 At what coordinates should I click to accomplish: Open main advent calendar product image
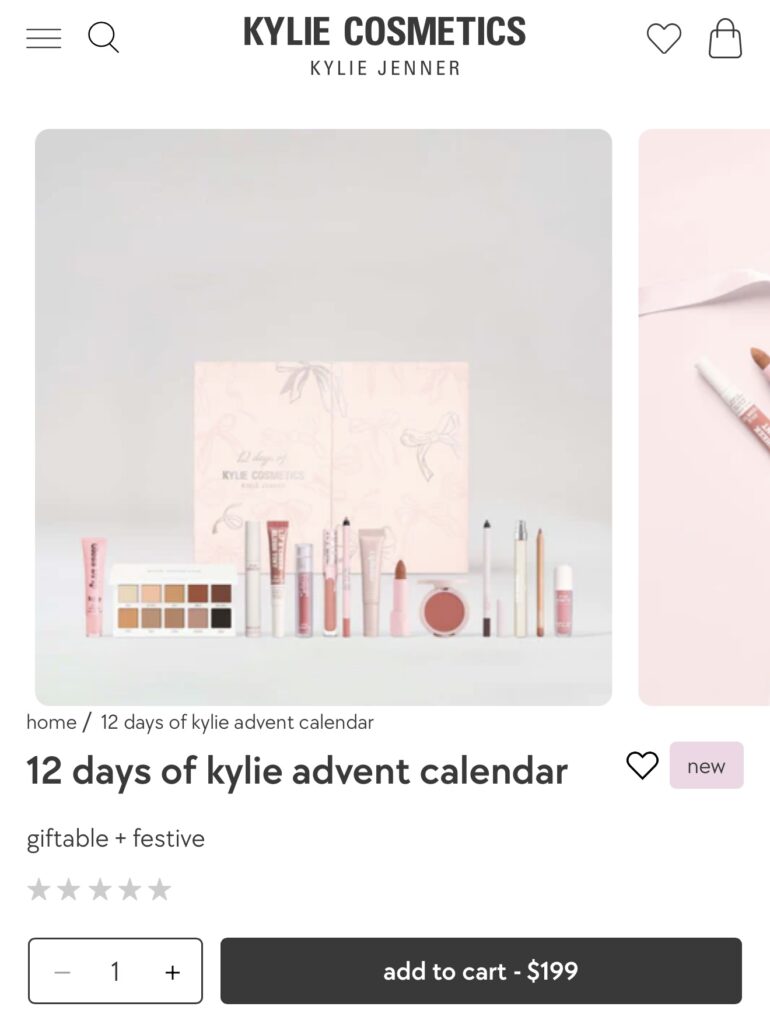click(323, 417)
